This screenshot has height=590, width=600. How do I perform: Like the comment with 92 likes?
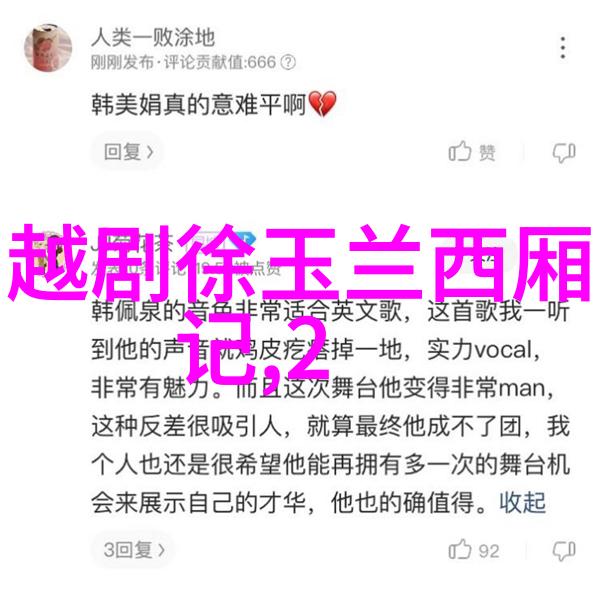(x=474, y=549)
